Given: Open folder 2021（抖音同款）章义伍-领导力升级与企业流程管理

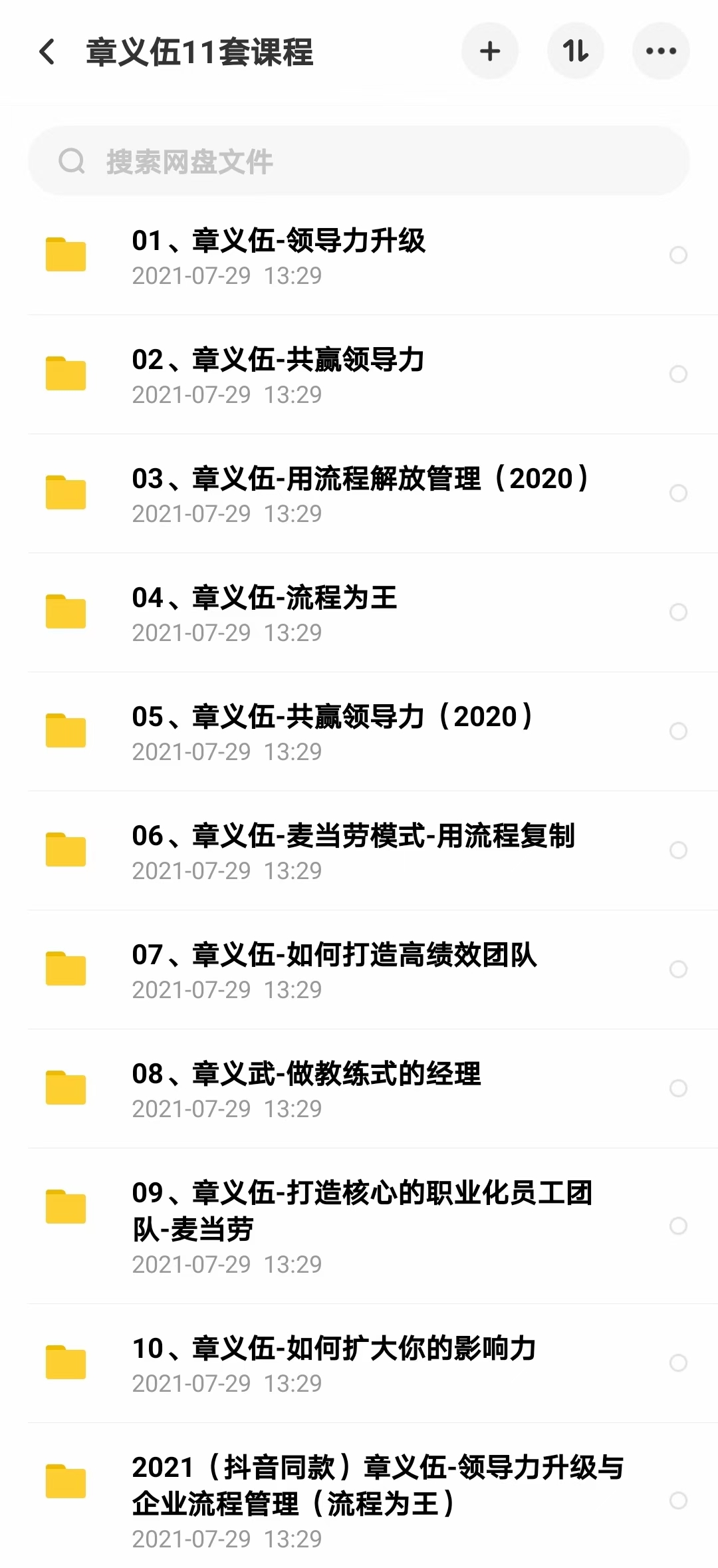Looking at the screenshot, I should (359, 1496).
